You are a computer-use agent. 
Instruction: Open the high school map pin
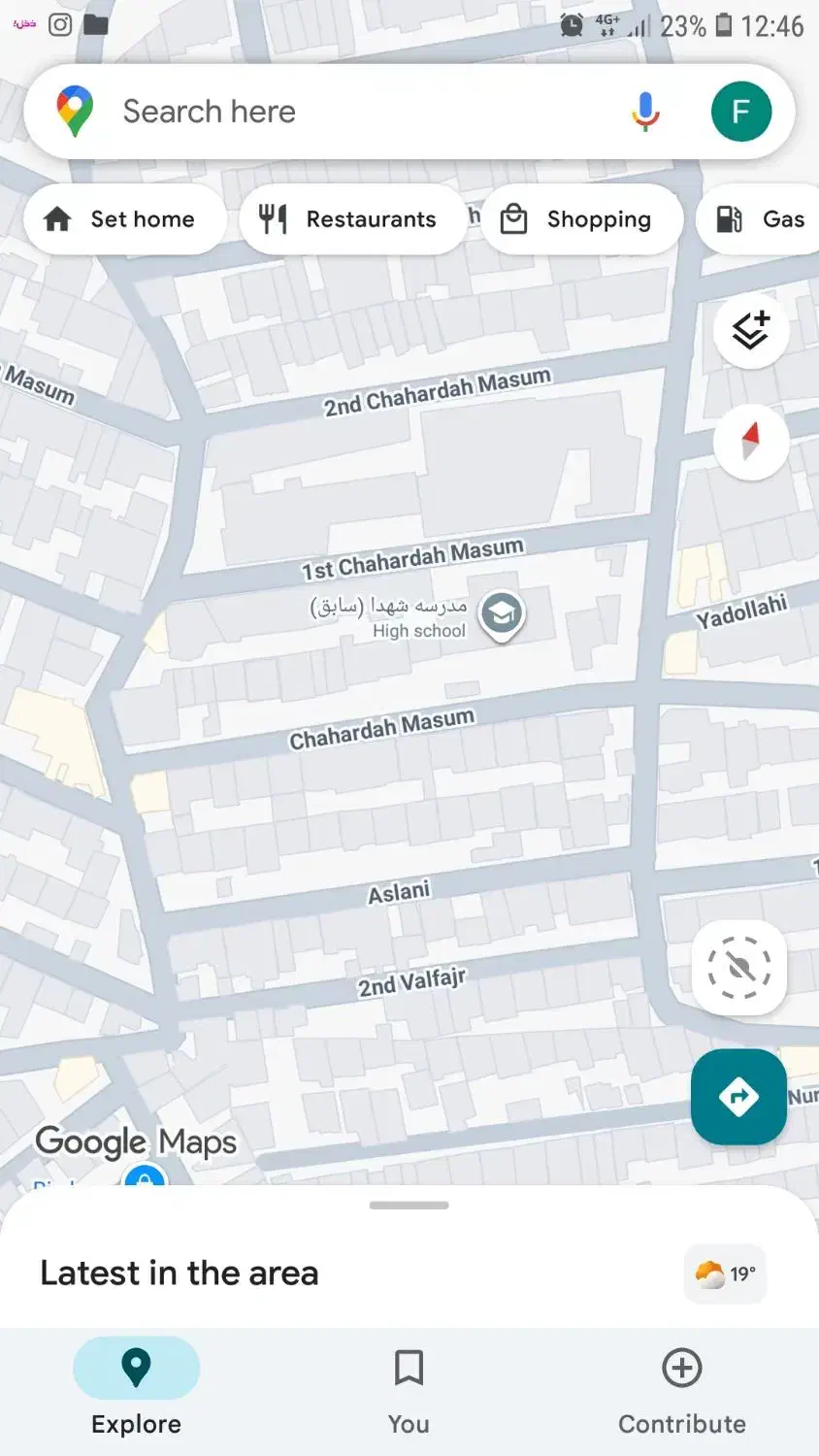coord(502,615)
